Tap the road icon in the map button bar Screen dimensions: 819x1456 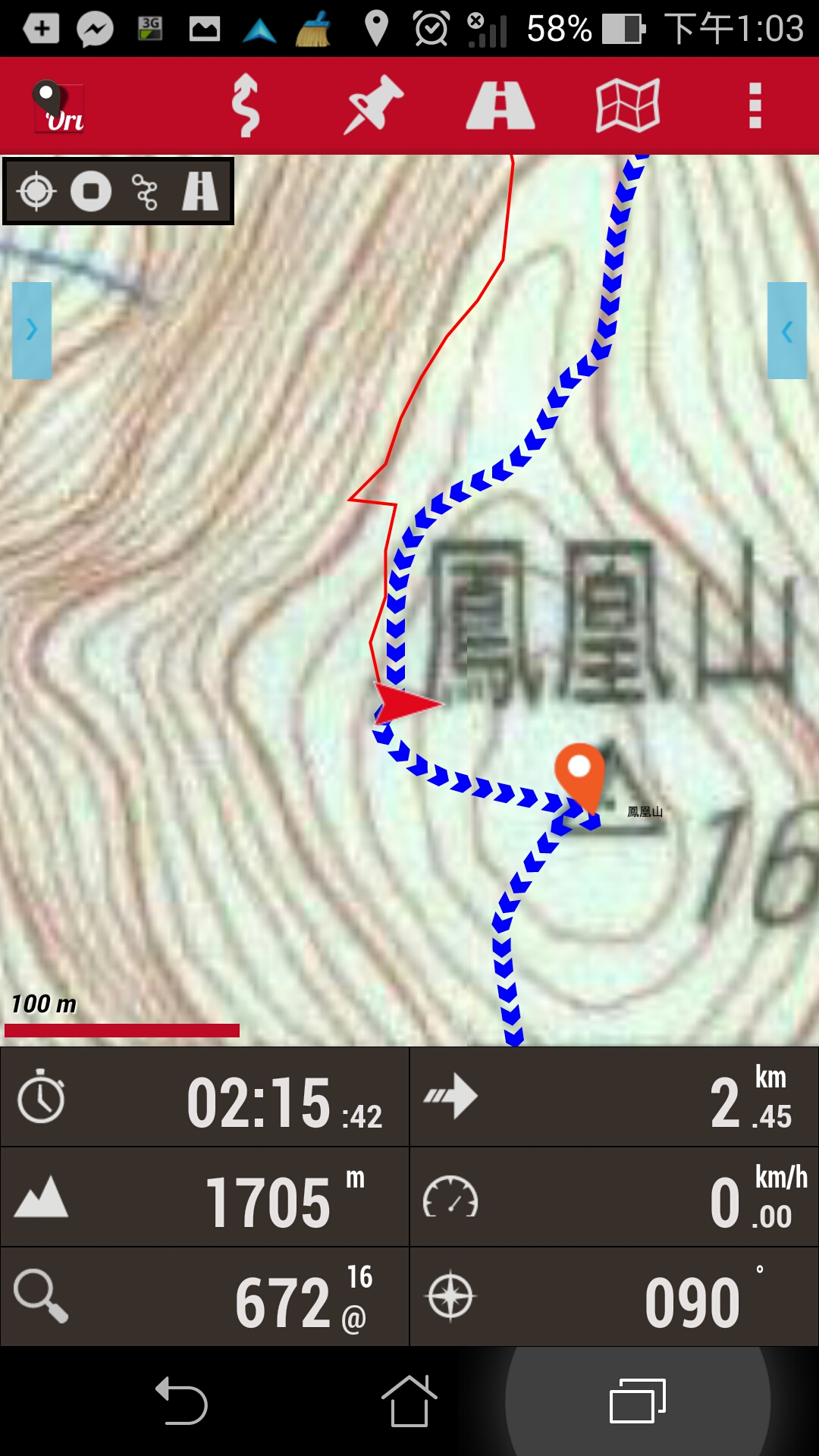(x=200, y=191)
